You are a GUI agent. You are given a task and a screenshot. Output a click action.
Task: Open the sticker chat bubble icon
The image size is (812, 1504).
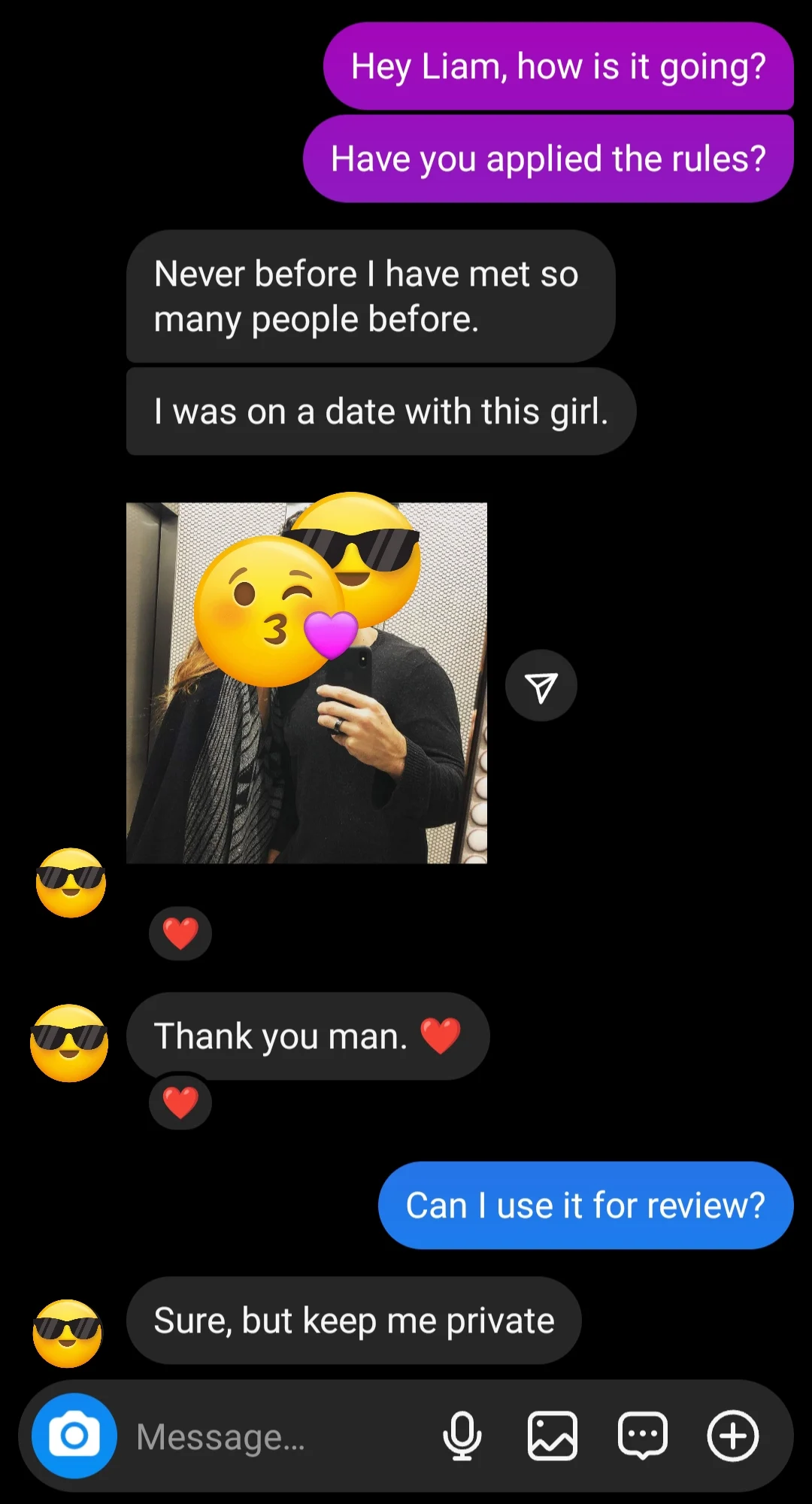642,1436
